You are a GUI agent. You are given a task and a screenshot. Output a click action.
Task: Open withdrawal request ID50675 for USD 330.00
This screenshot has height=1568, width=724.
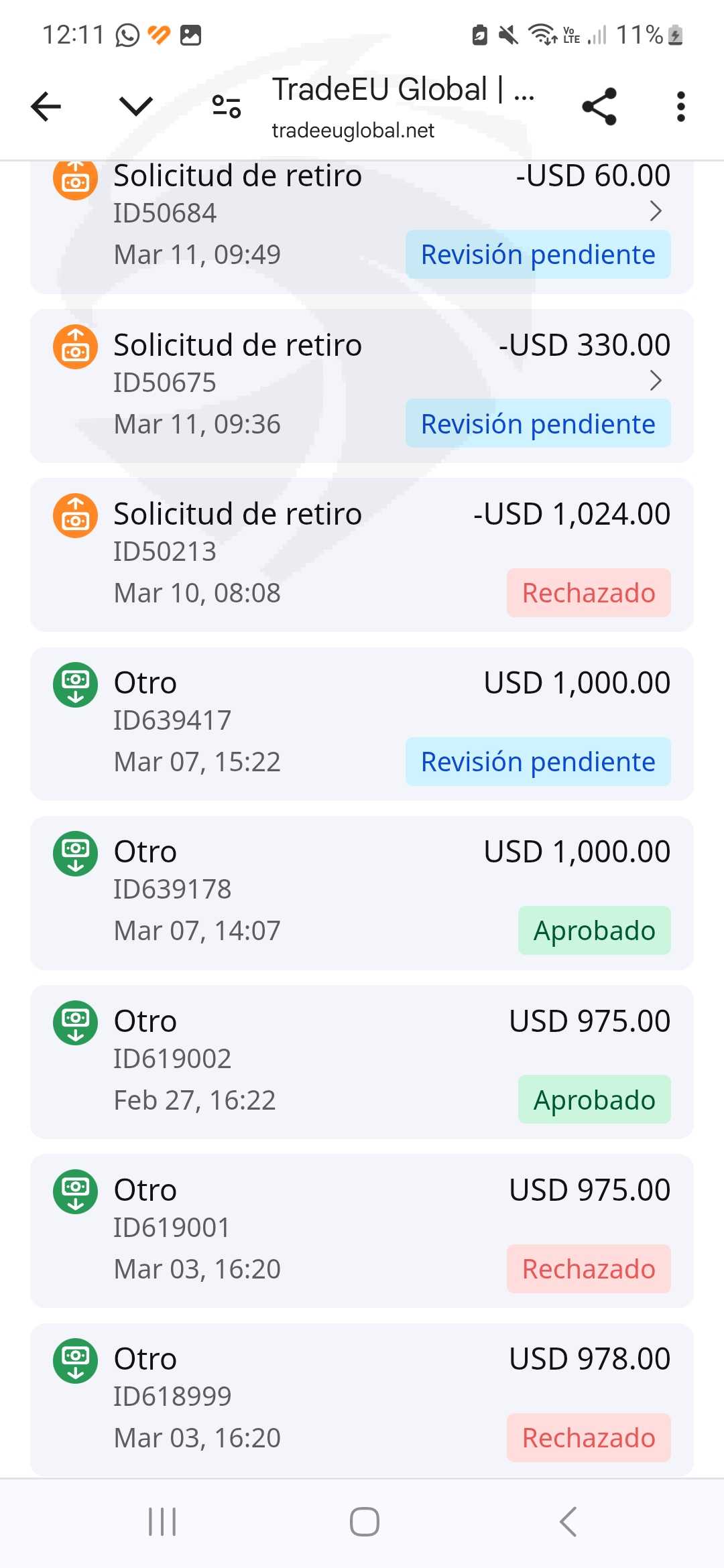coord(362,385)
